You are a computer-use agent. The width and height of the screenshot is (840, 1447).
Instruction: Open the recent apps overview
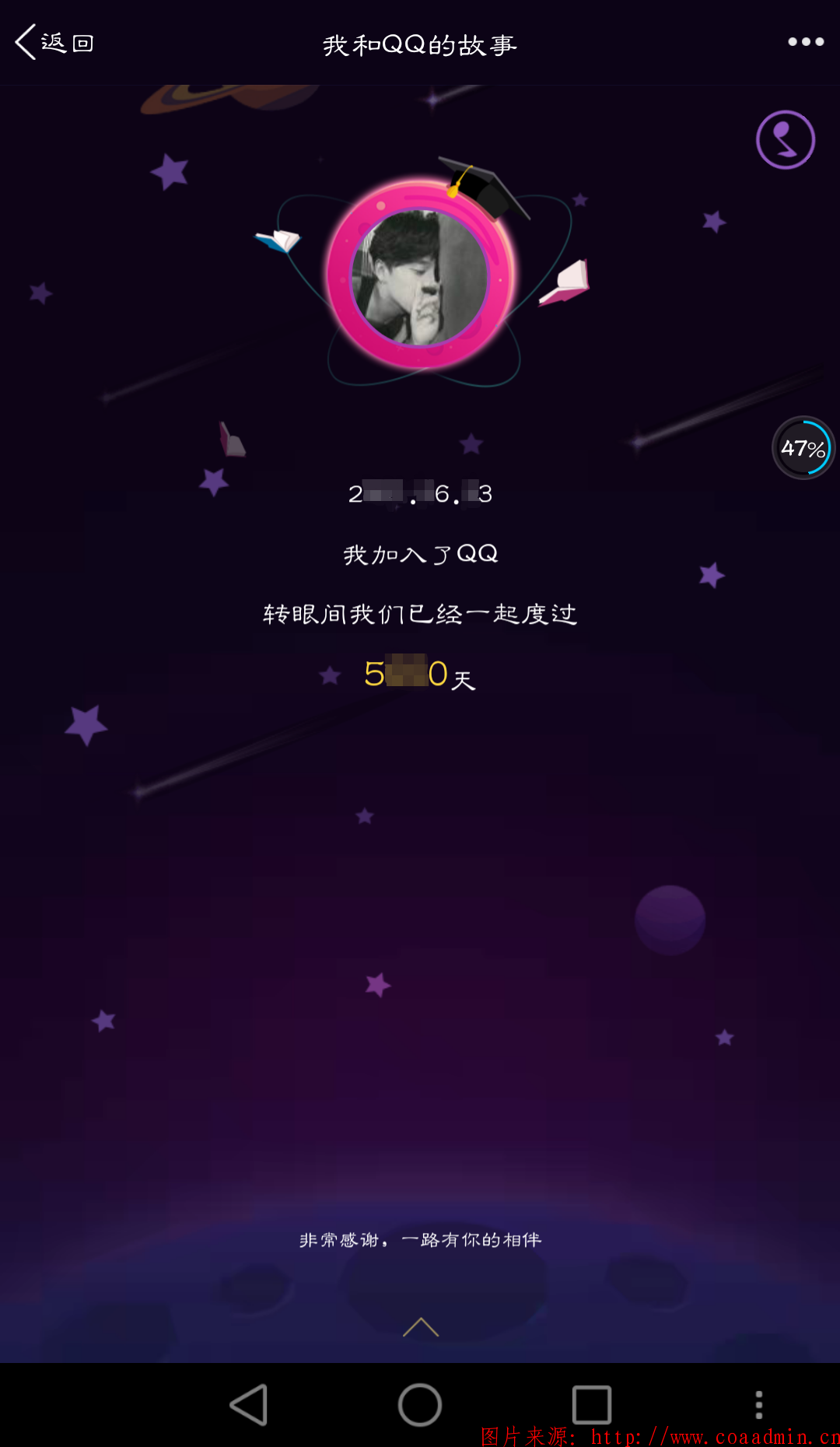(x=592, y=1405)
